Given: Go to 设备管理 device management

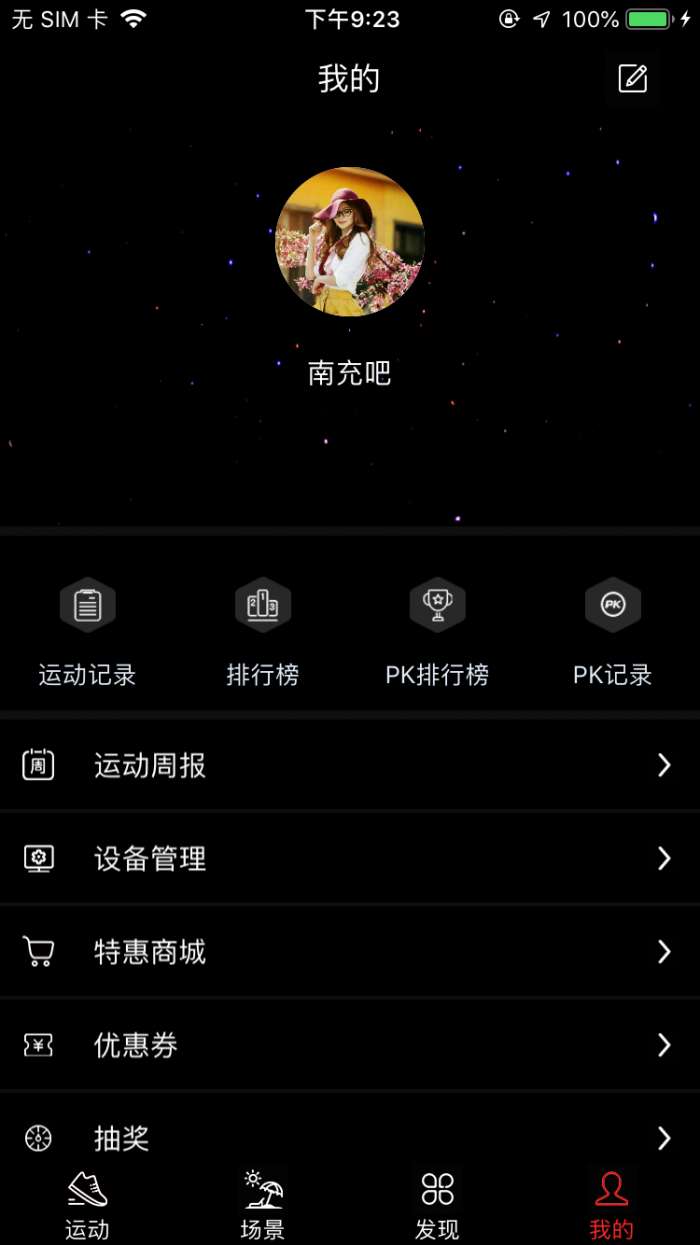Looking at the screenshot, I should pos(349,859).
